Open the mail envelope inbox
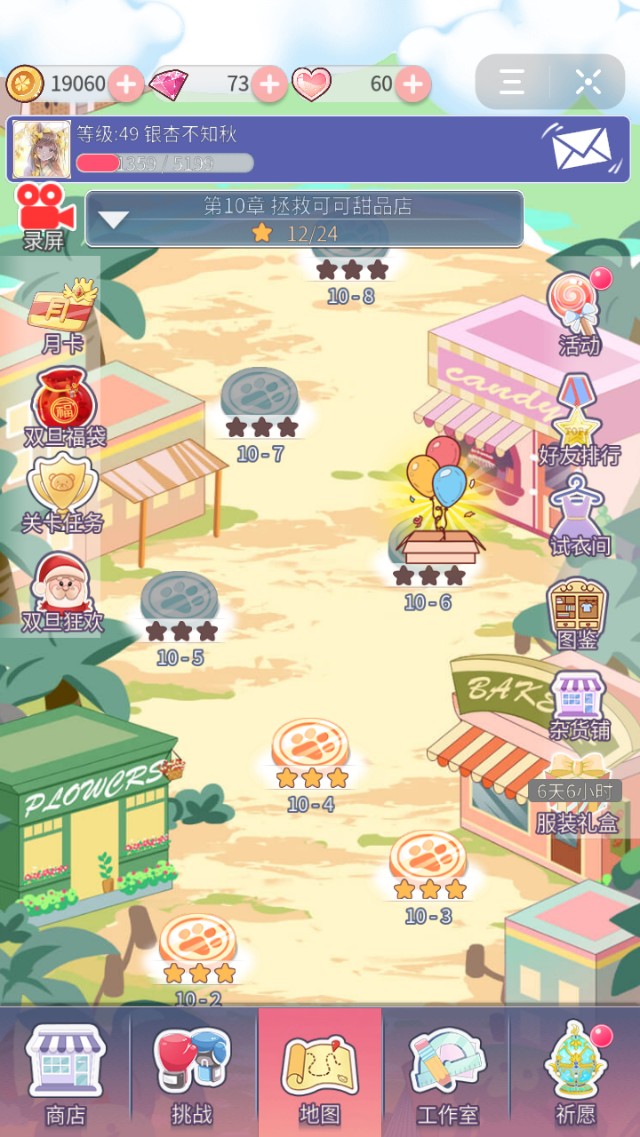The image size is (640, 1137). click(x=582, y=148)
